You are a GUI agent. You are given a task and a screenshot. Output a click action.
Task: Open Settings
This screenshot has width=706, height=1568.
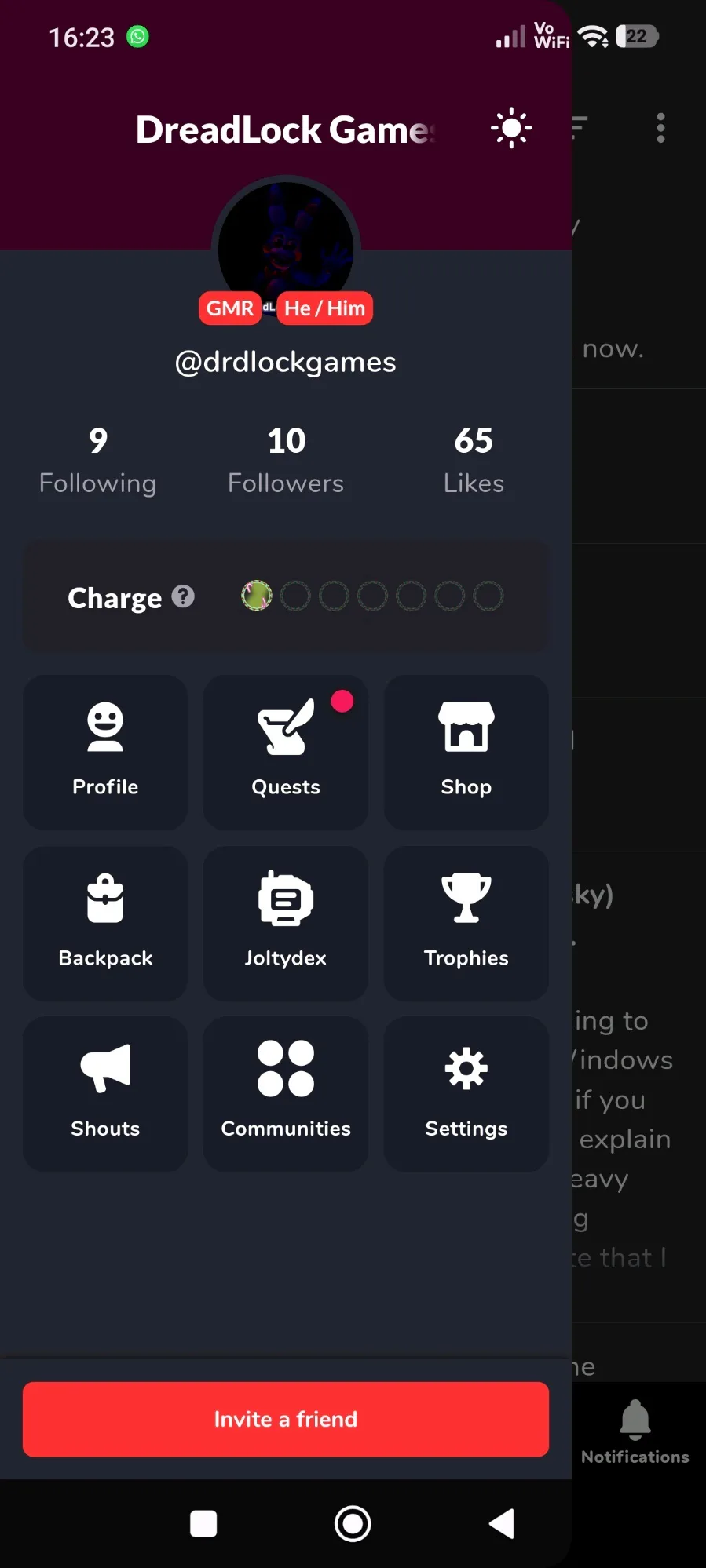(466, 1093)
